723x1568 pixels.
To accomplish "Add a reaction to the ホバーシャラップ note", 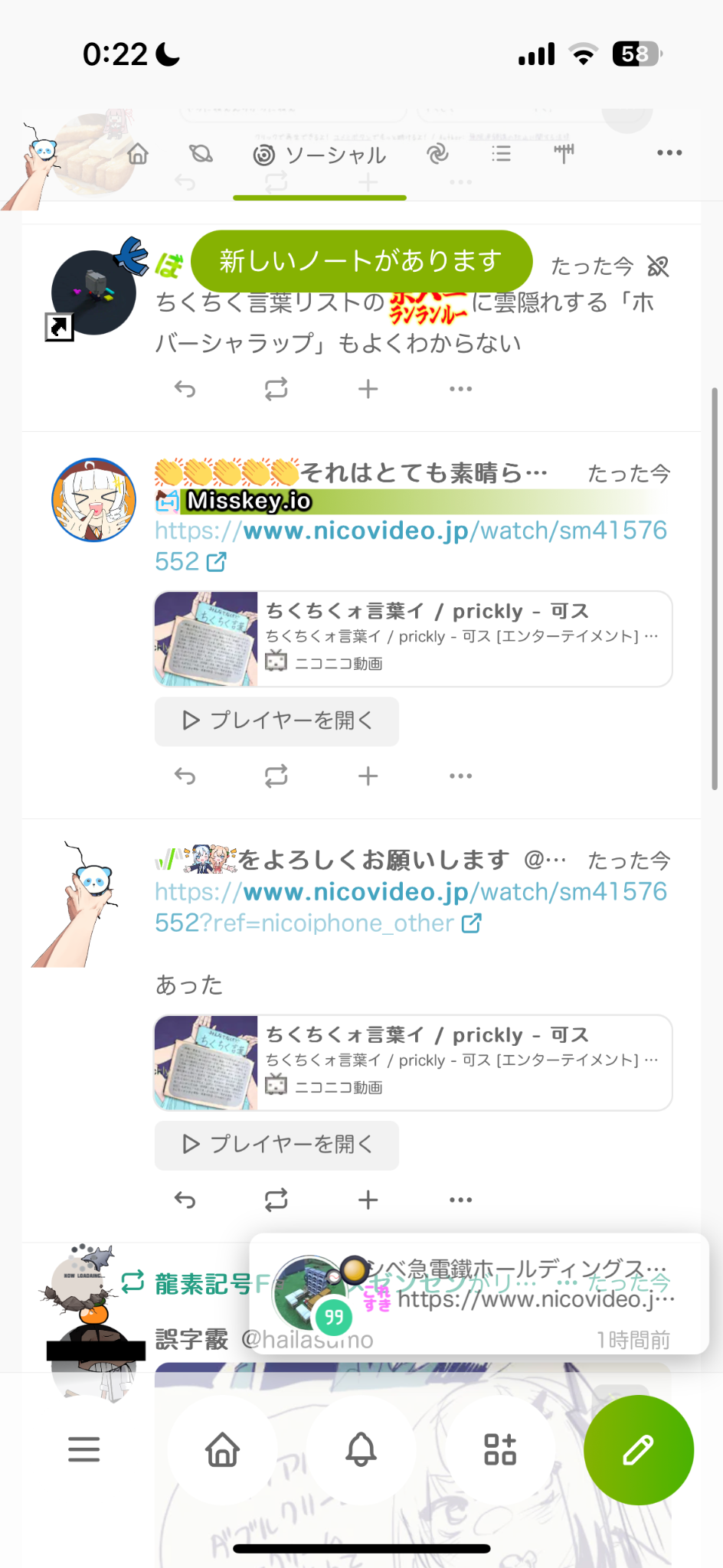I will click(368, 389).
